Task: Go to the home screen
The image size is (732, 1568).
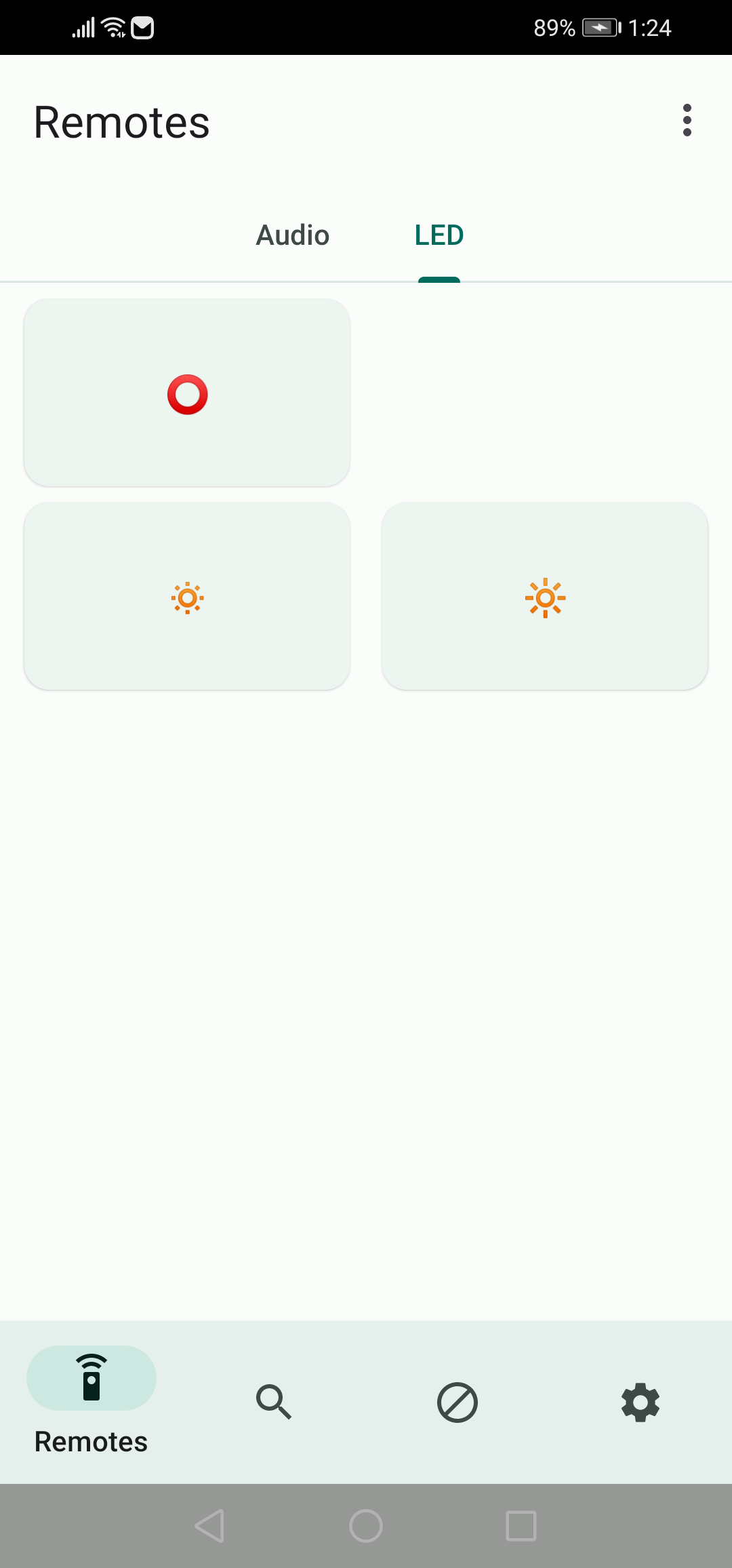Action: pos(366,1526)
